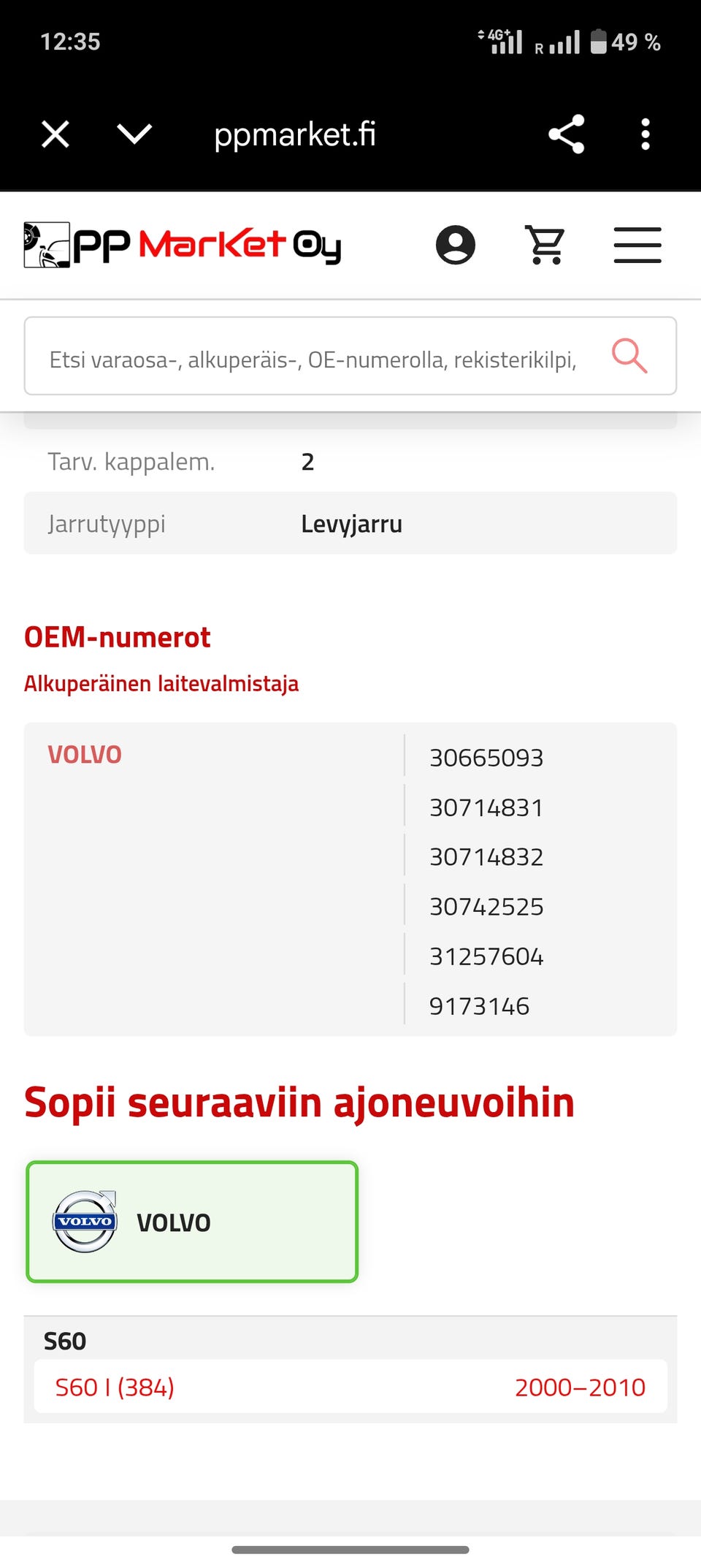The height and width of the screenshot is (1568, 701).
Task: Click the search magnifier icon
Action: (629, 357)
